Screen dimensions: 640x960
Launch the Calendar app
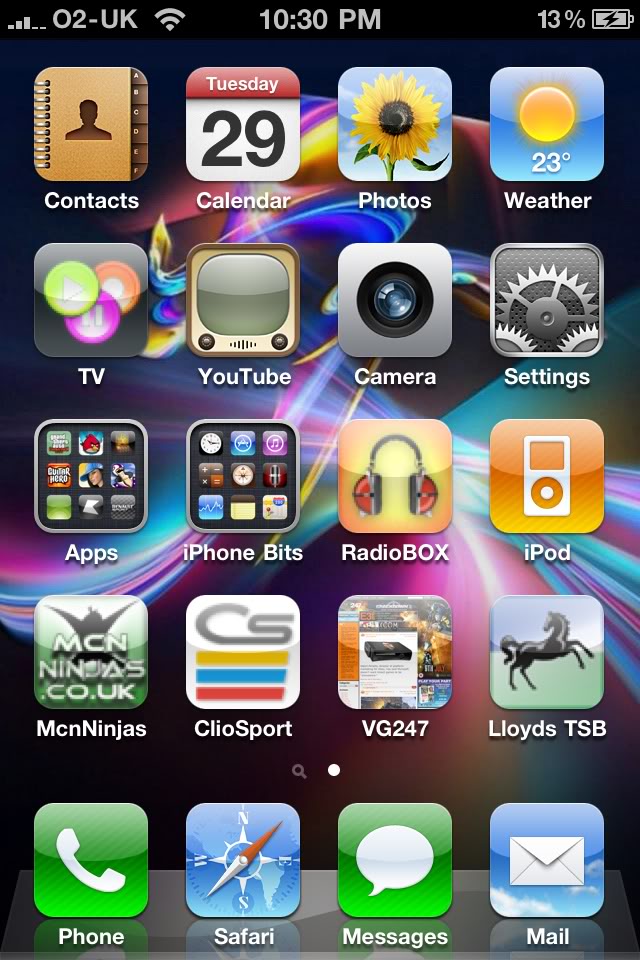click(243, 125)
